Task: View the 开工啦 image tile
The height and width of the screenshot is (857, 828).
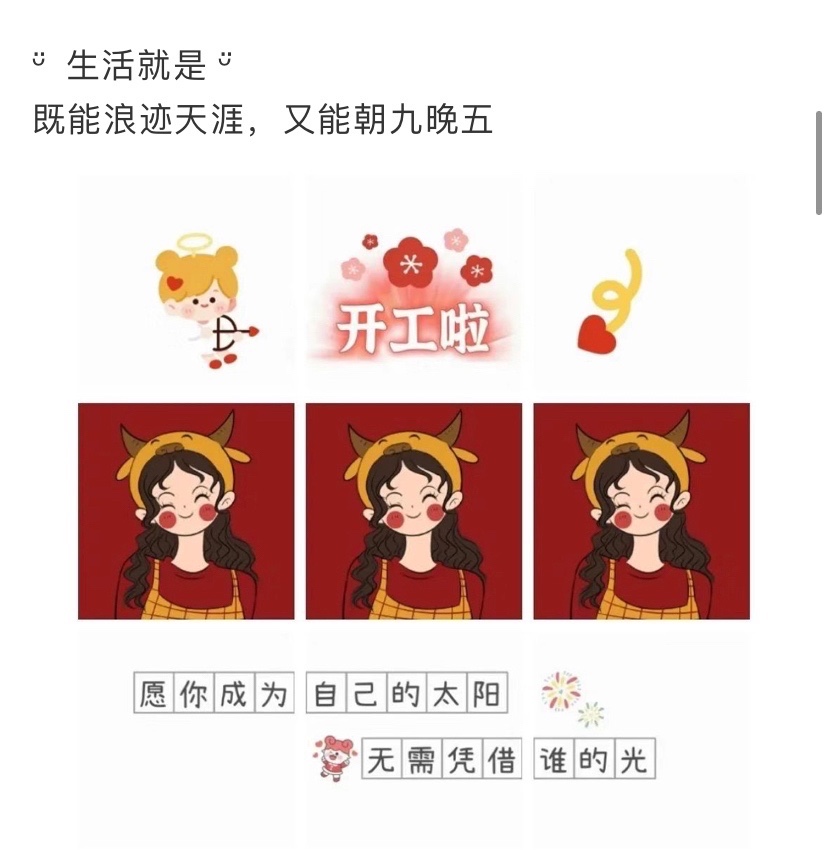Action: [414, 286]
